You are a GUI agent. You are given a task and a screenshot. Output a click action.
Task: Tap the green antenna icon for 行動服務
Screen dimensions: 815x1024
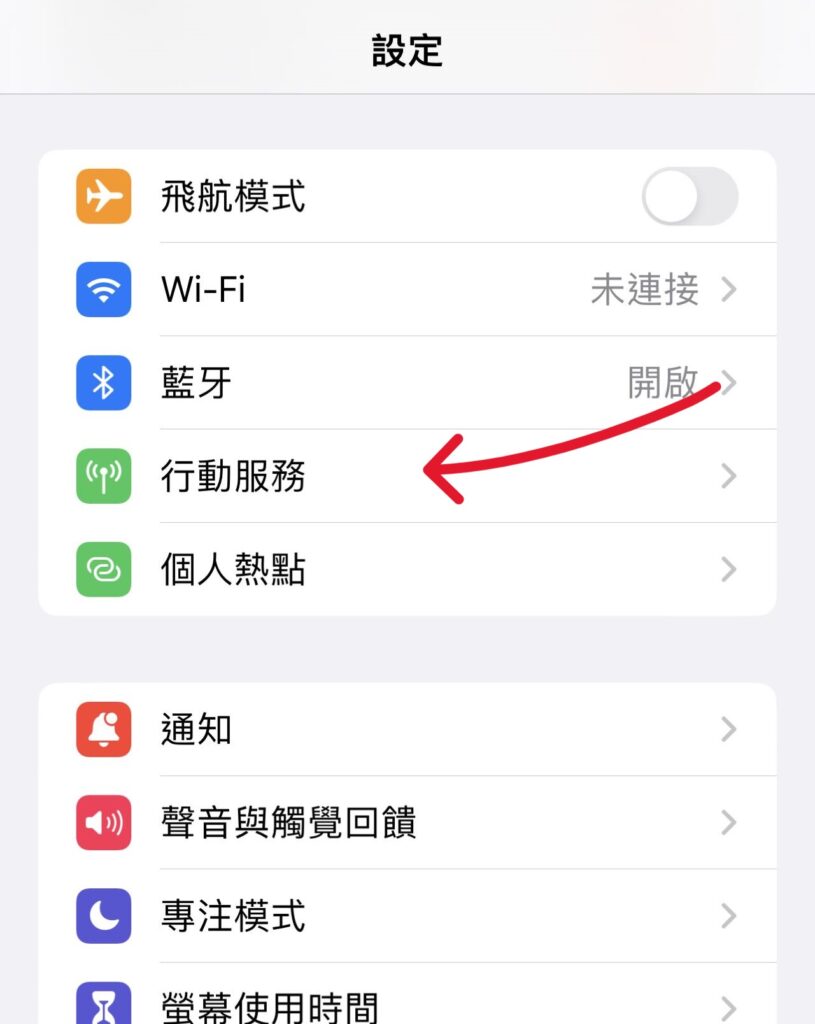[103, 476]
